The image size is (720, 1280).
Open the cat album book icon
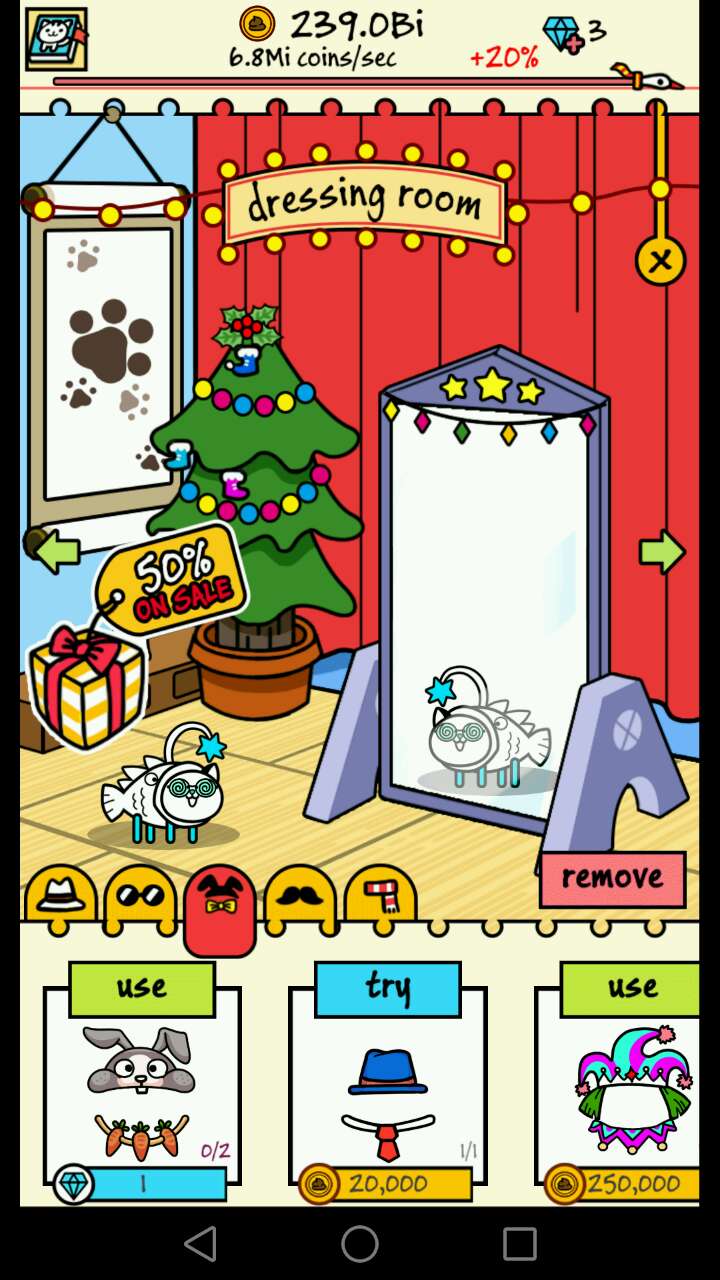[56, 40]
